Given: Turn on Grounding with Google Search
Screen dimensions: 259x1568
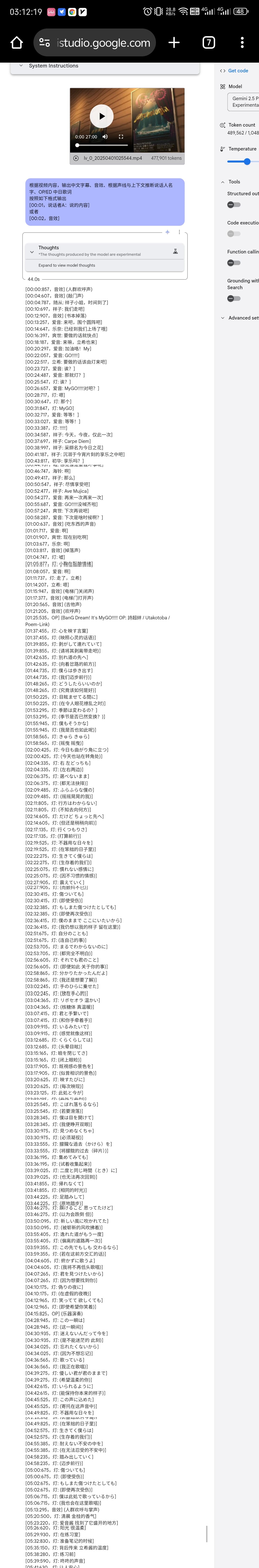Looking at the screenshot, I should [234, 299].
